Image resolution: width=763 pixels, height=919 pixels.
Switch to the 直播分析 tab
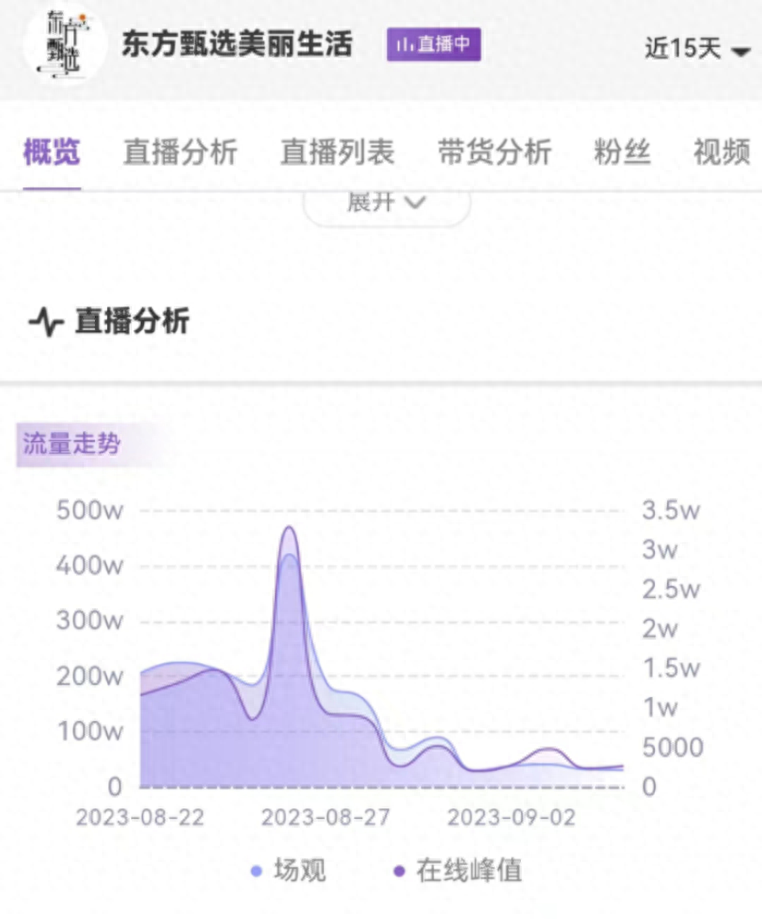(180, 153)
